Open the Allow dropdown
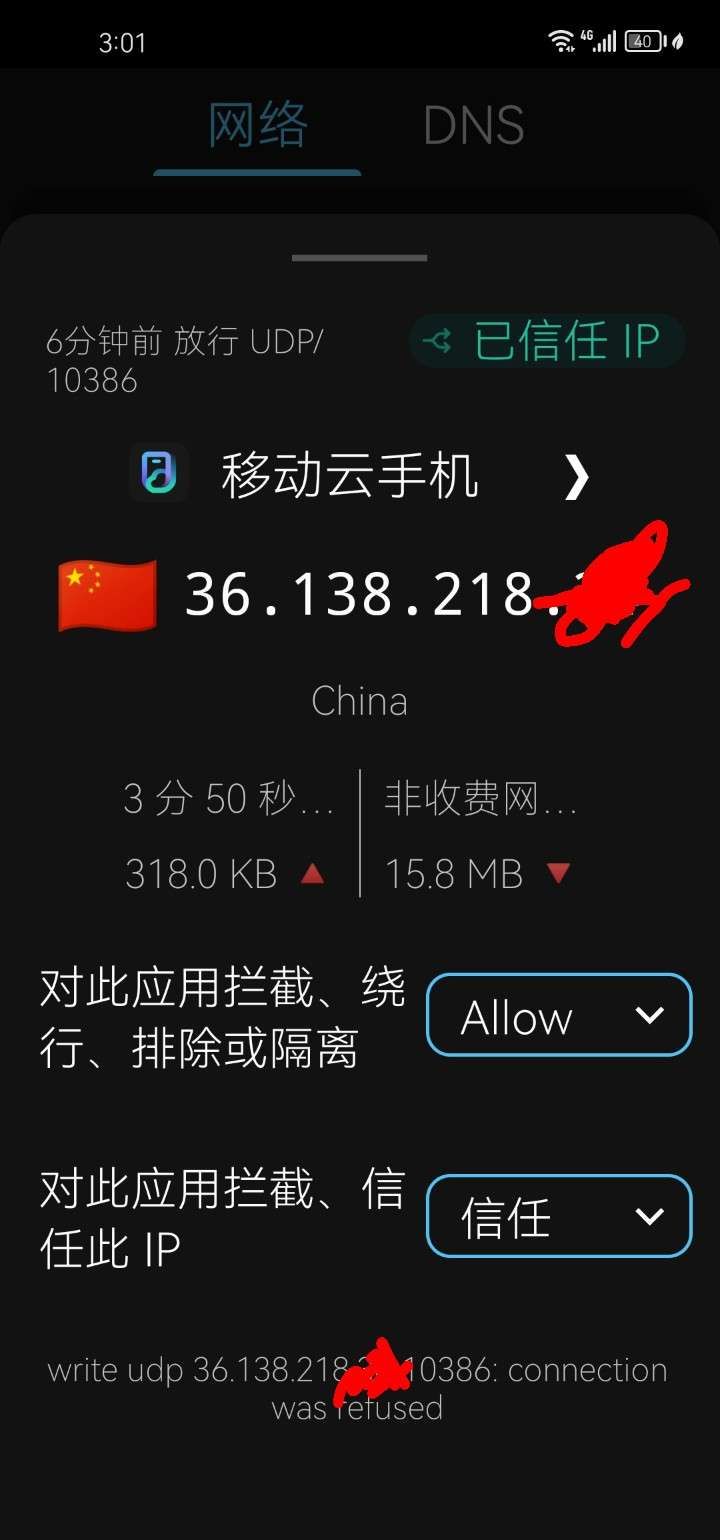720x1540 pixels. click(x=648, y=1015)
